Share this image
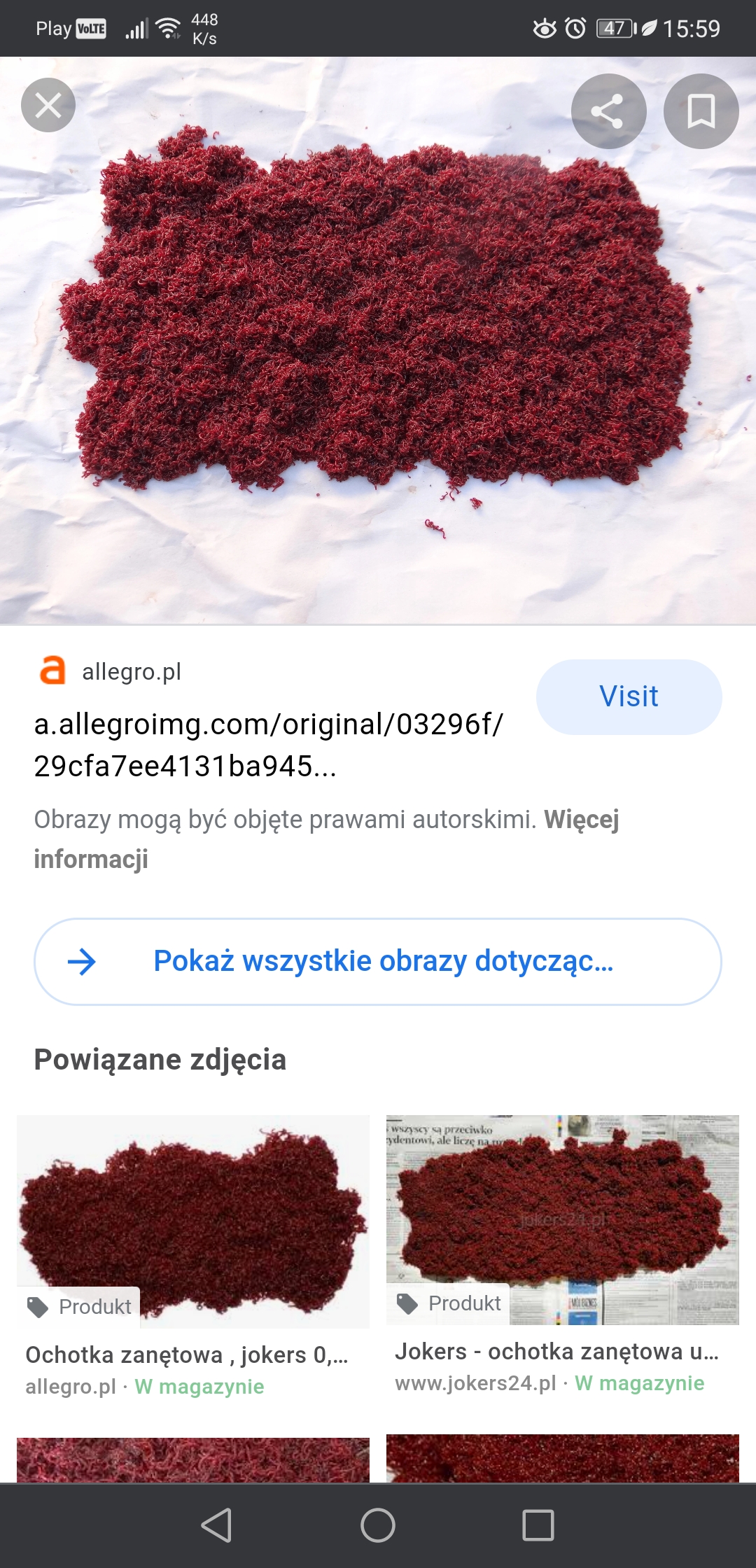 608,111
